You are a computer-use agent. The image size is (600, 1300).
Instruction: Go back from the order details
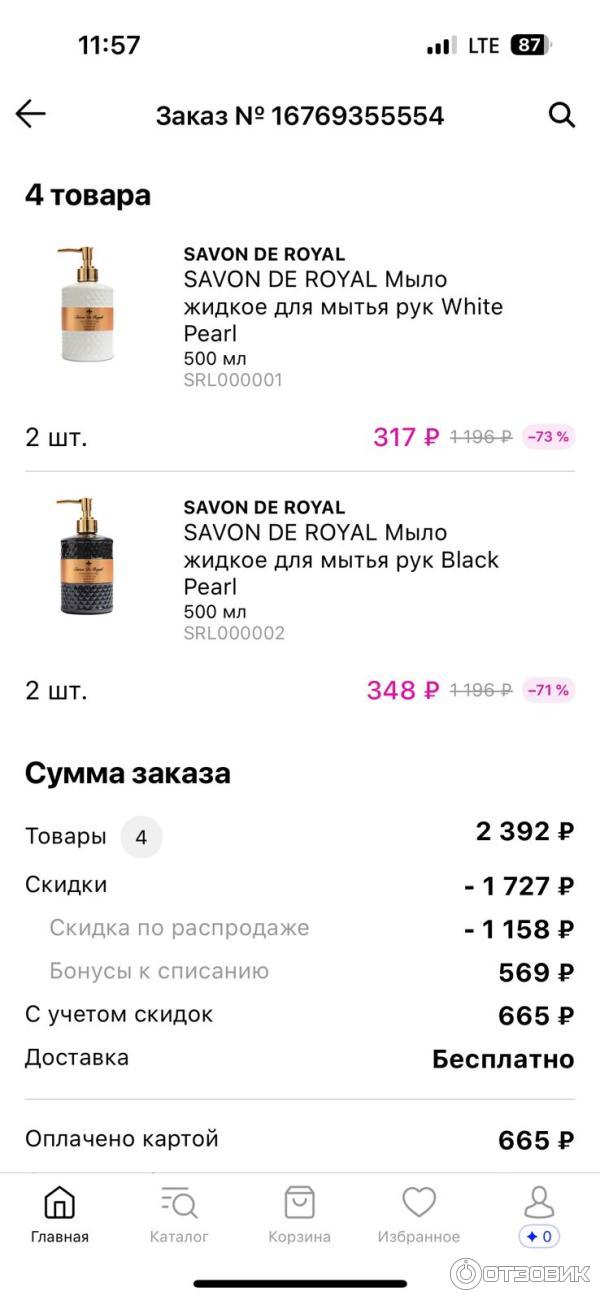click(x=31, y=115)
